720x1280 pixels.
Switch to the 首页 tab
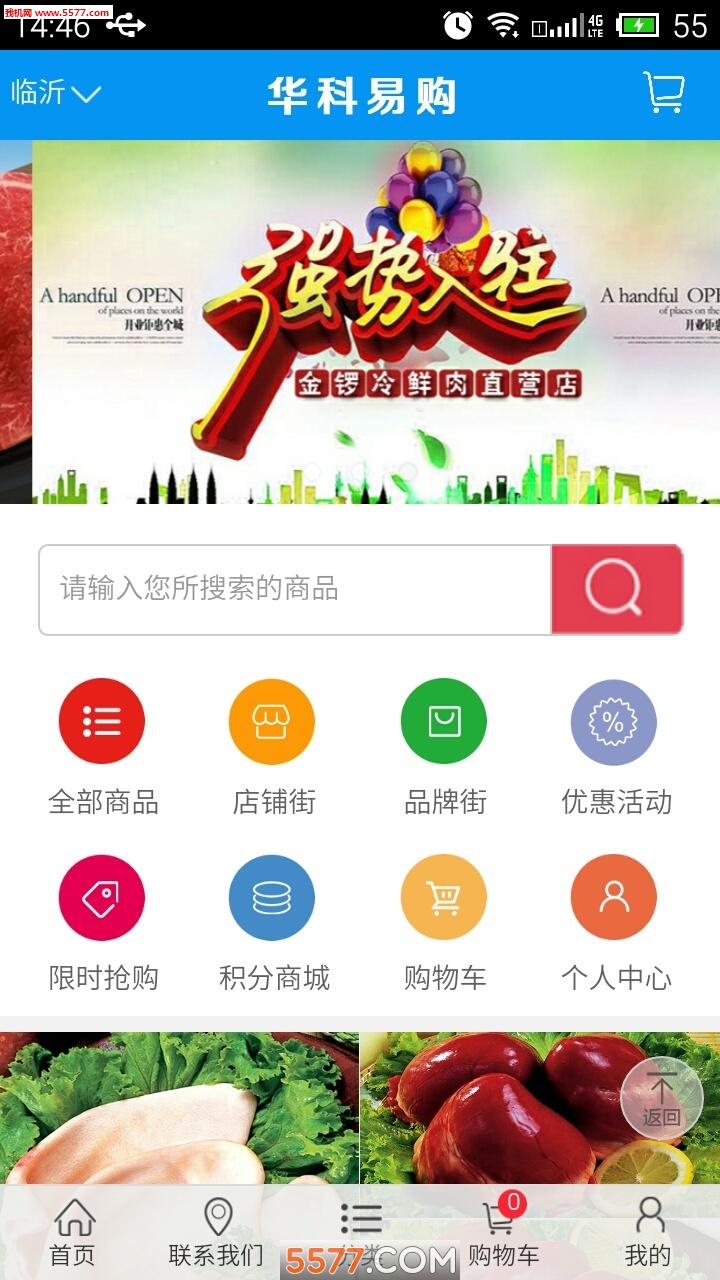click(x=74, y=1232)
